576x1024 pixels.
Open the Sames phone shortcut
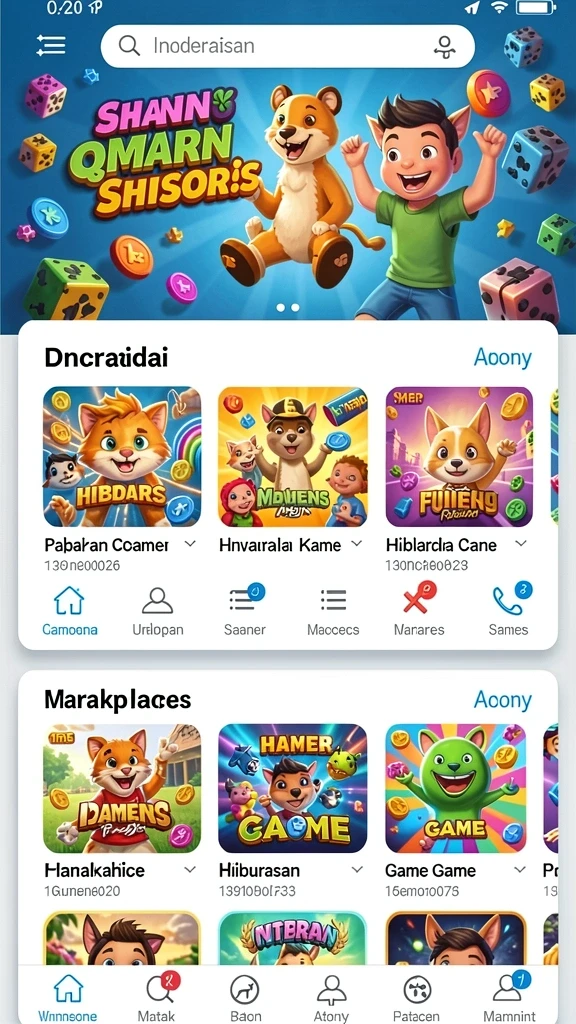pyautogui.click(x=509, y=610)
